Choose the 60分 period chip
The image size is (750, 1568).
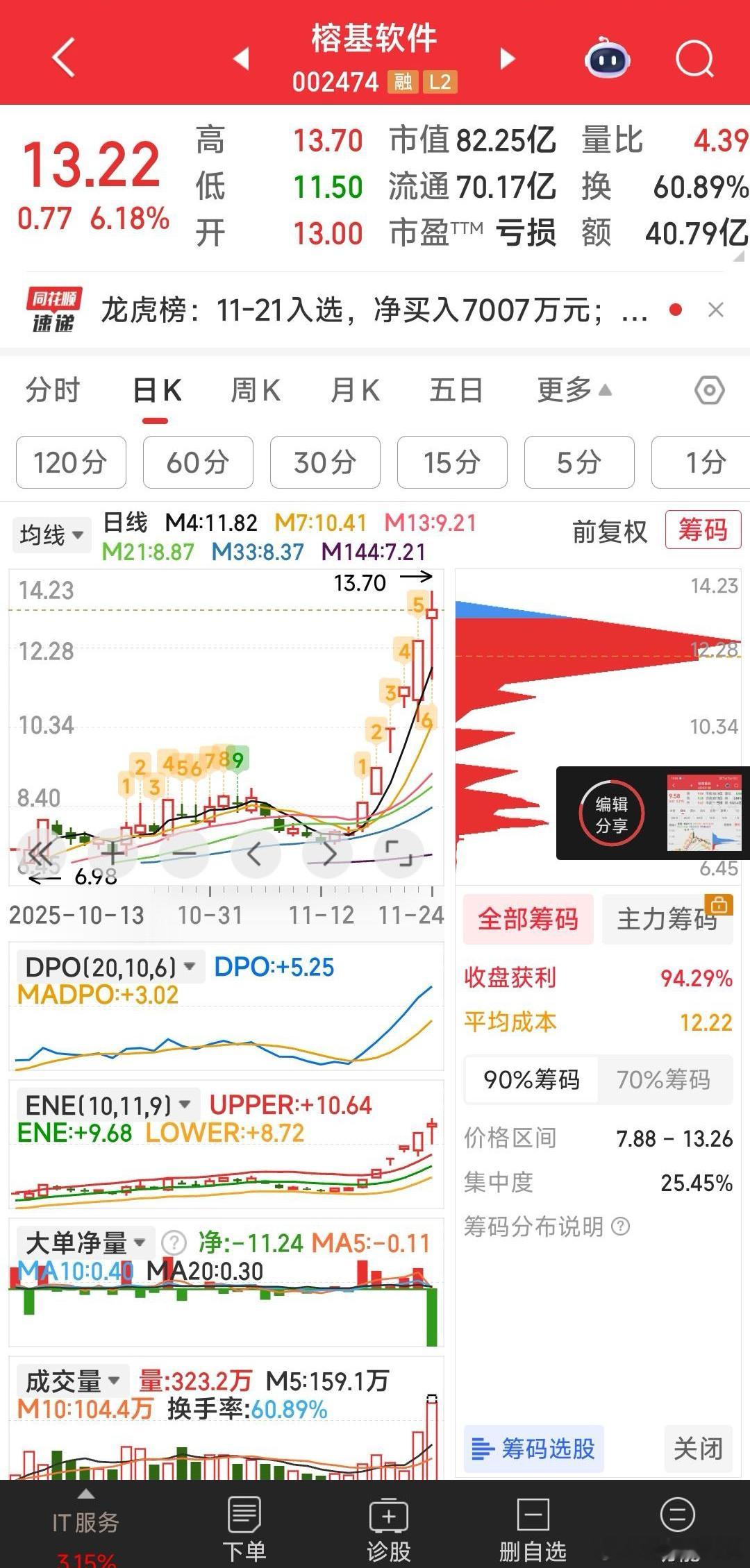point(198,462)
